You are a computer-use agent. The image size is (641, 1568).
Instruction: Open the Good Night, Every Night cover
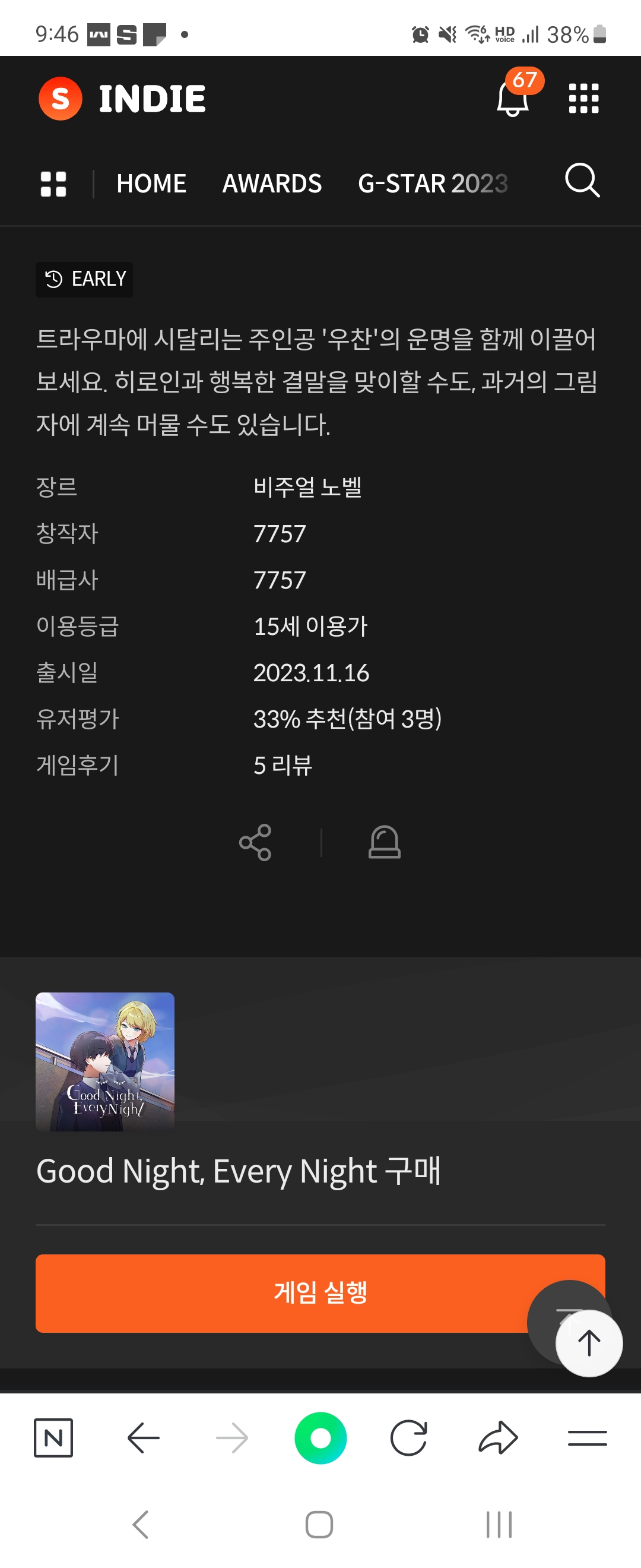(105, 1061)
